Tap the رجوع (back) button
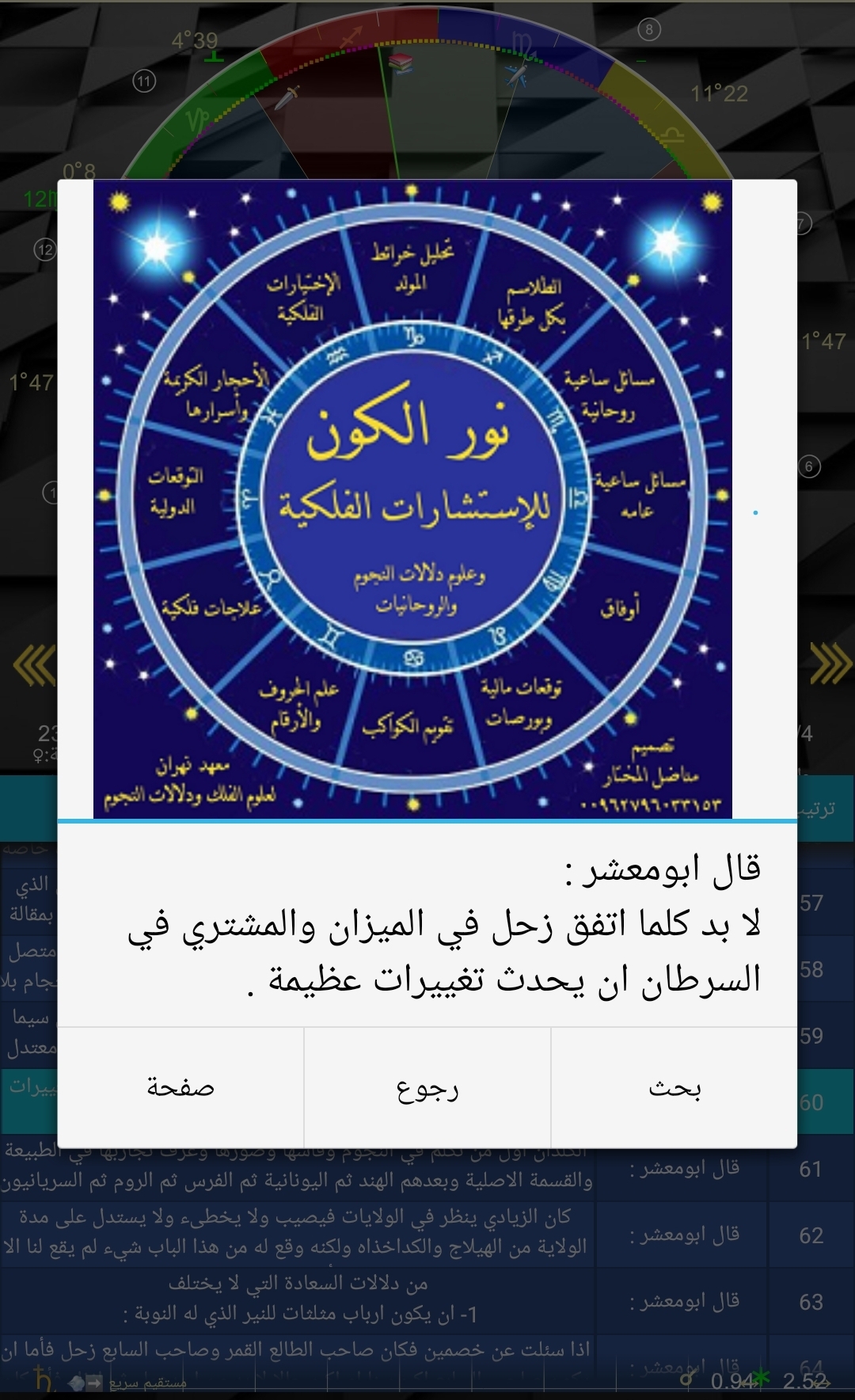The width and height of the screenshot is (855, 1400). point(427,1088)
